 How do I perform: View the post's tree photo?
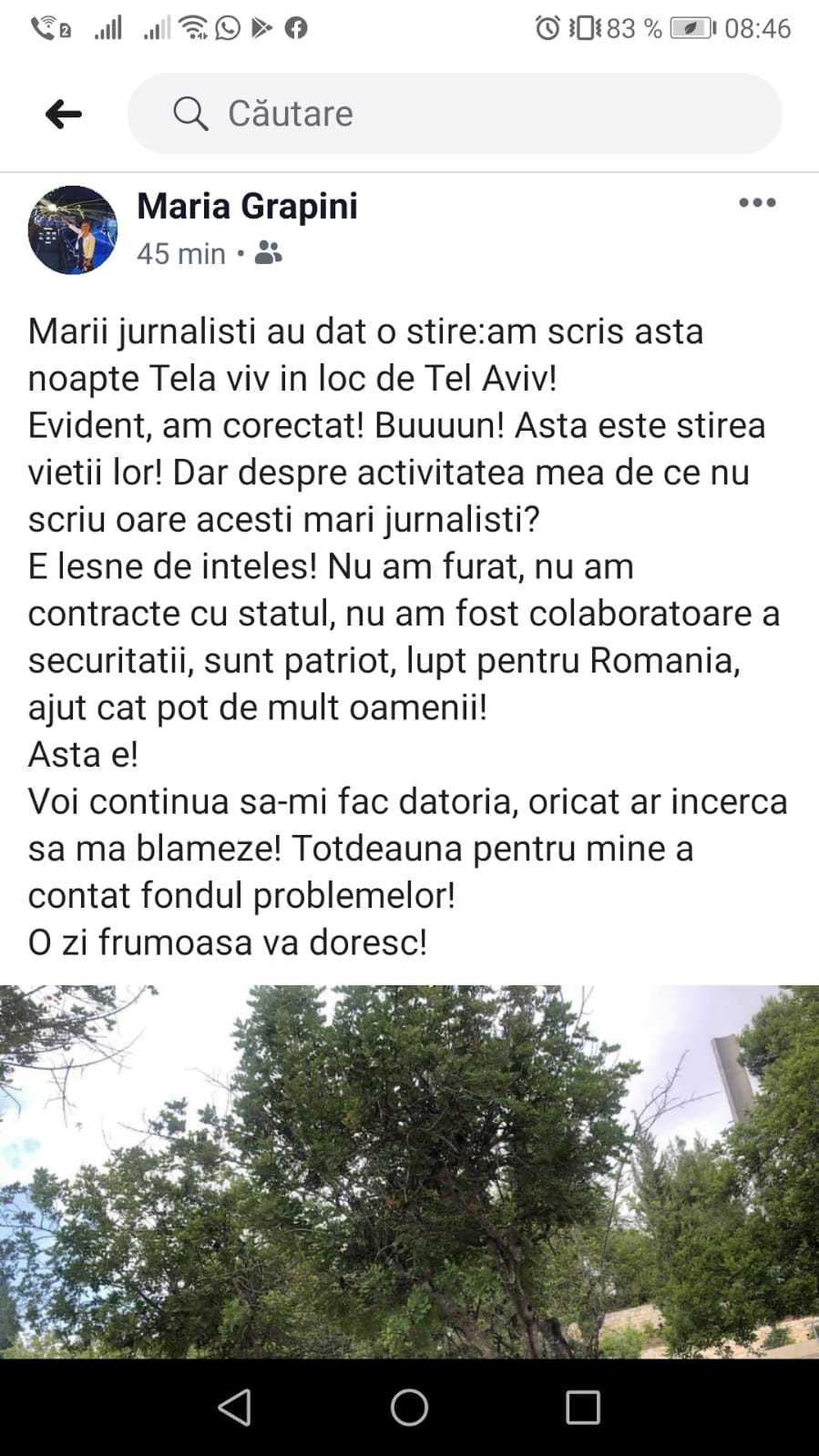tap(409, 1171)
